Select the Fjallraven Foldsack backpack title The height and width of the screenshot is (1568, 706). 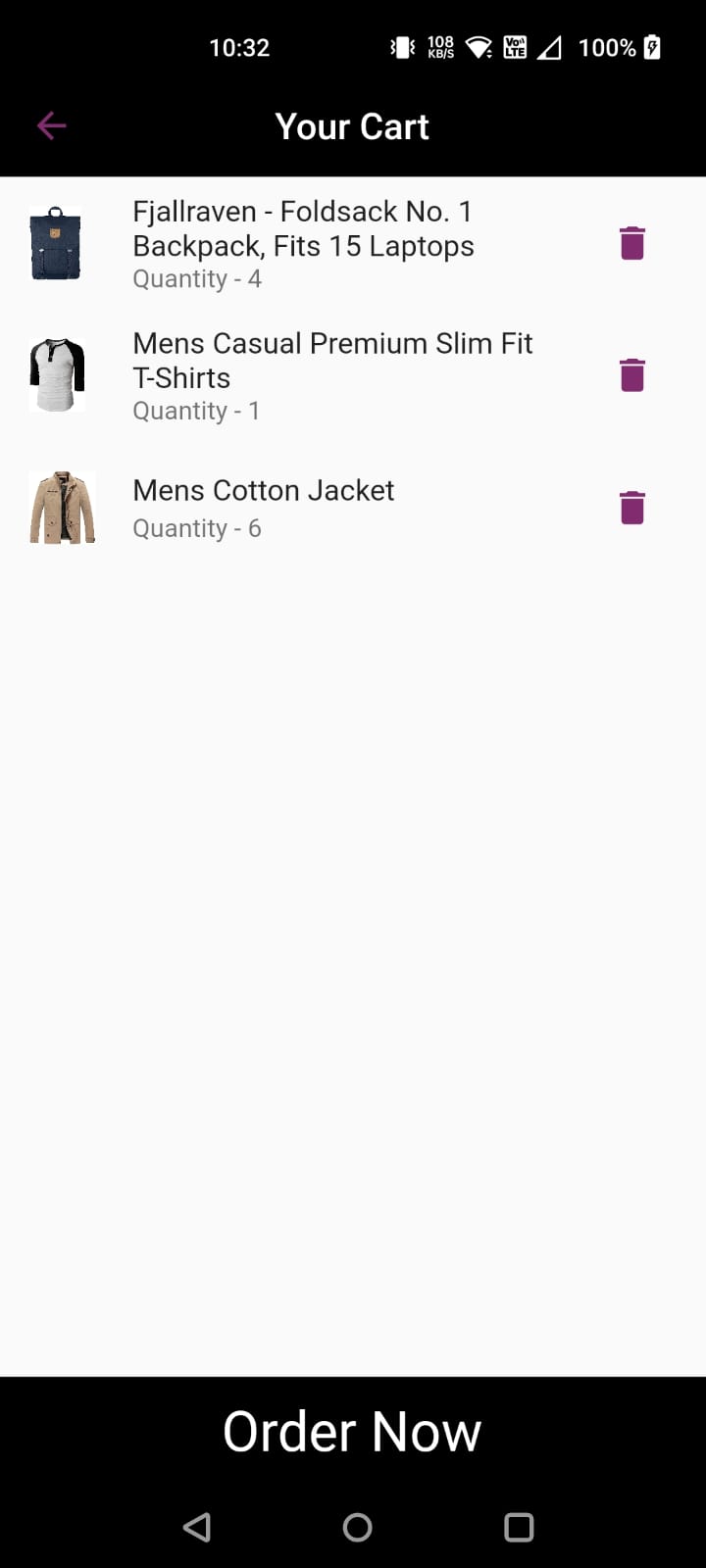tap(302, 228)
